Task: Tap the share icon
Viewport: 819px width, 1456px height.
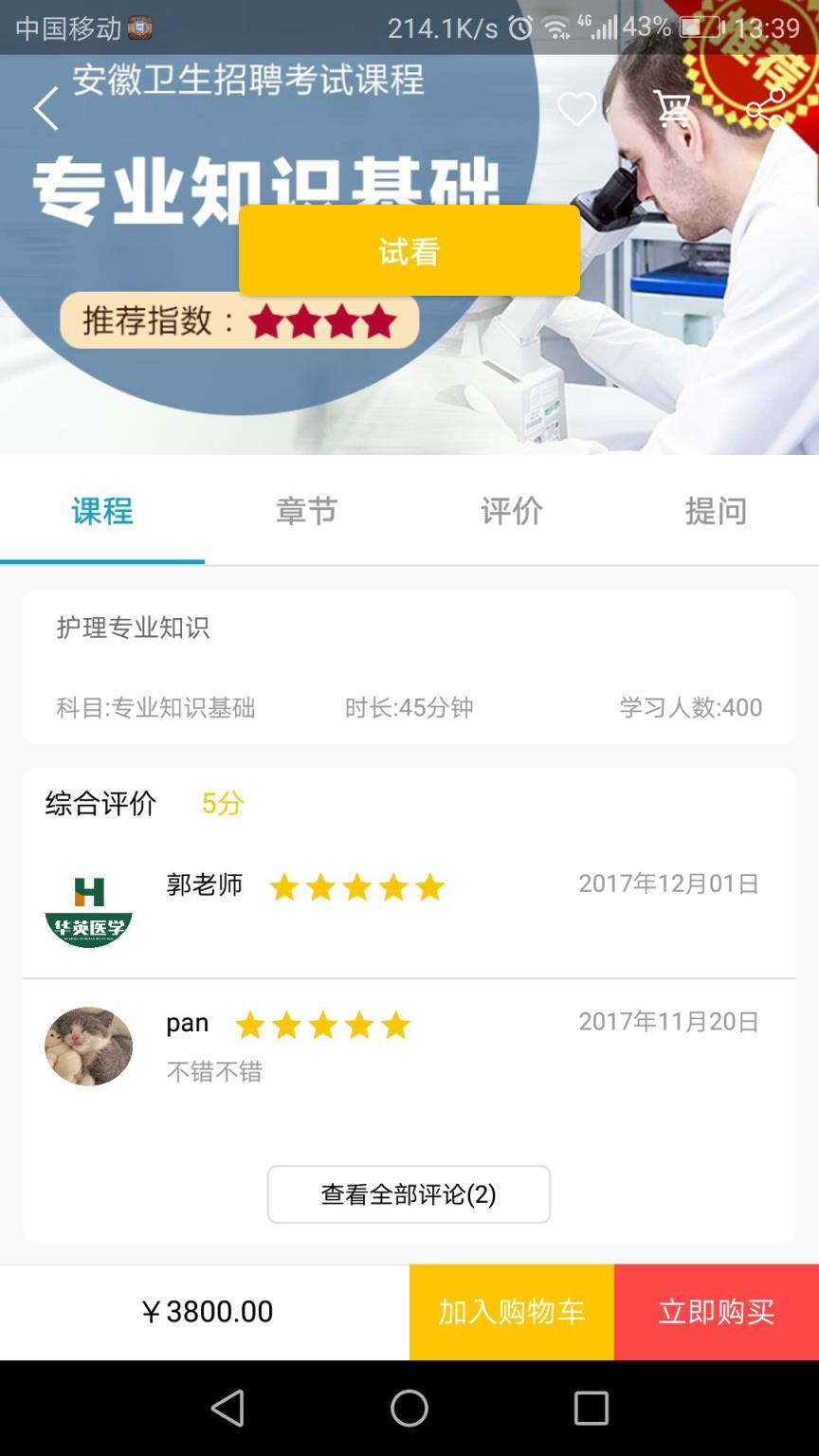Action: 766,109
